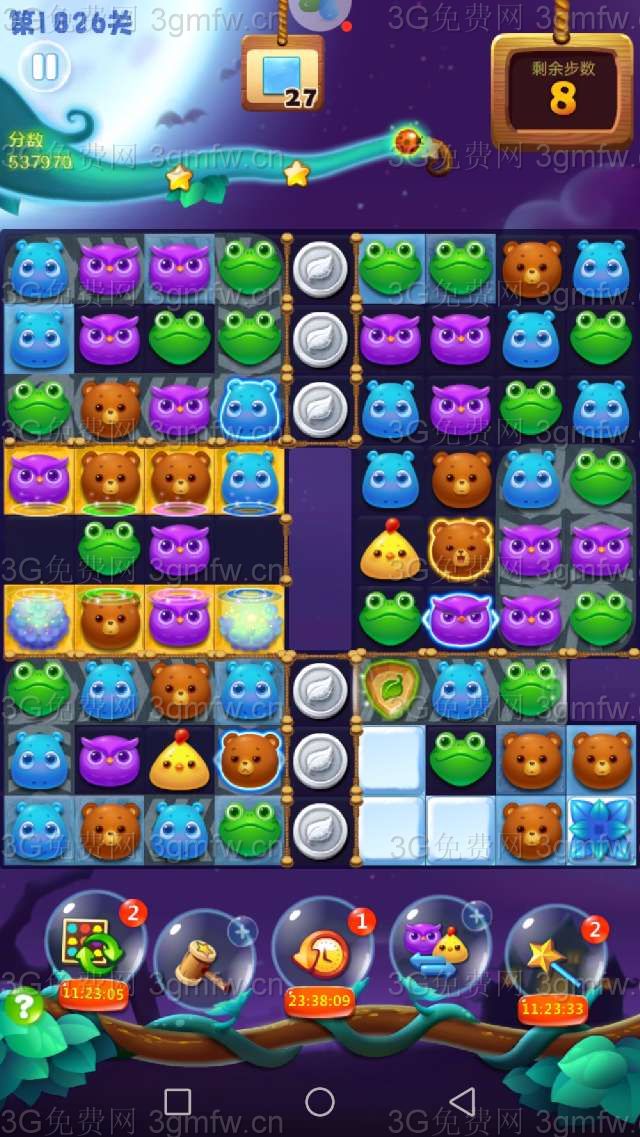Screen dimensions: 640x1137
Task: Go back with the system back button
Action: click(x=462, y=1102)
